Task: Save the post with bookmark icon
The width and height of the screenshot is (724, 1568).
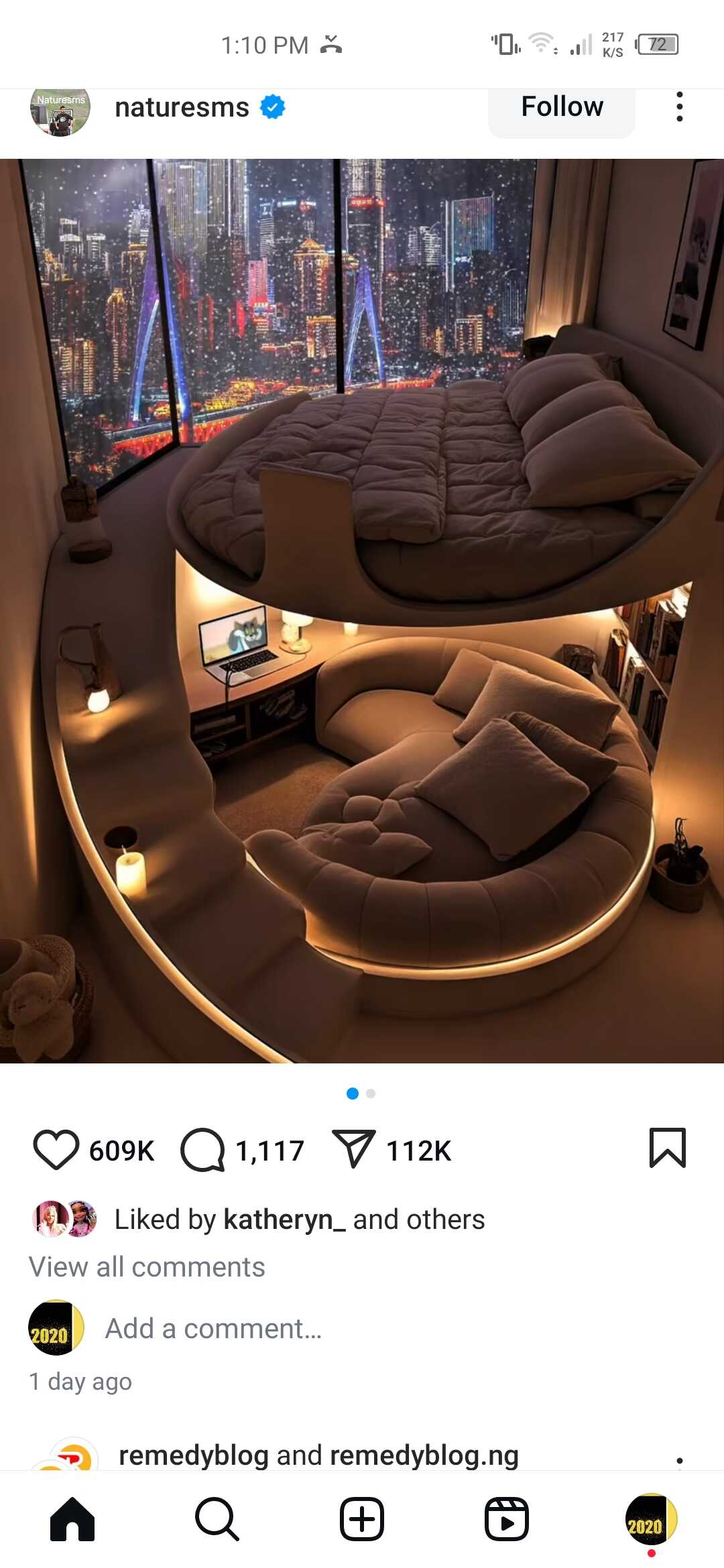Action: pyautogui.click(x=668, y=1148)
